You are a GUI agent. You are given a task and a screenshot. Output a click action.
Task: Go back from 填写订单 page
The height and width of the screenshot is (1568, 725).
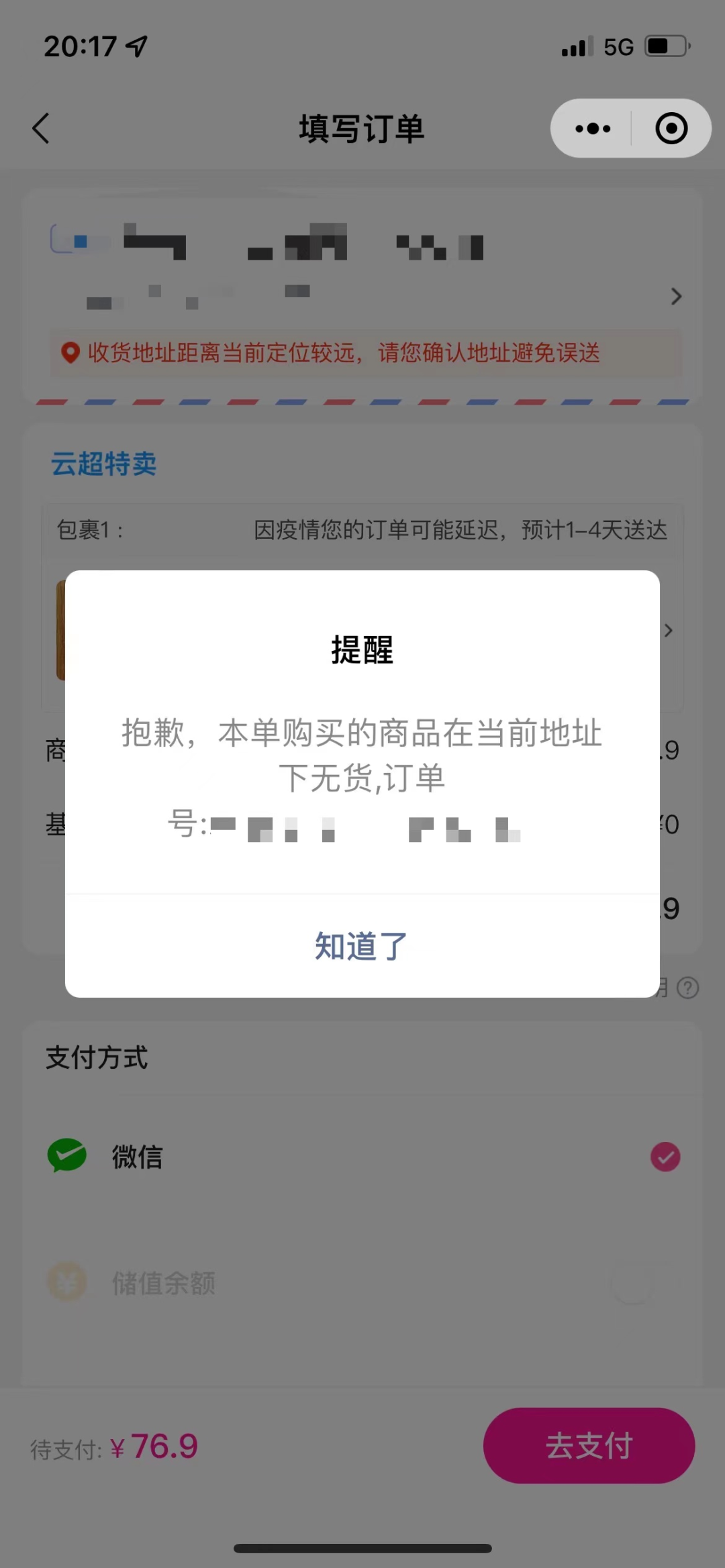(41, 128)
